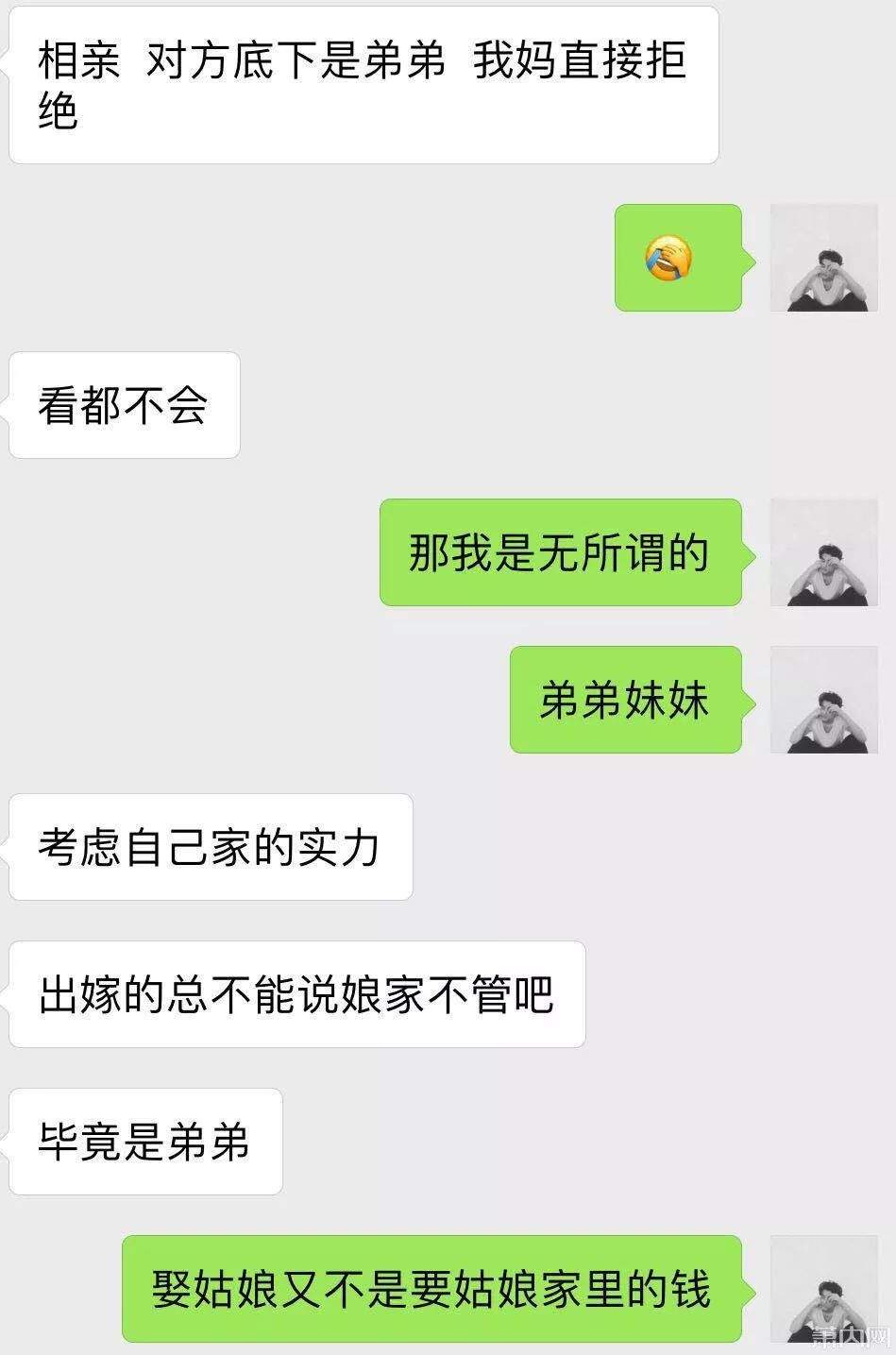896x1355 pixels.
Task: Tap the profile picture next to 那我是无所谓的
Action: (824, 552)
